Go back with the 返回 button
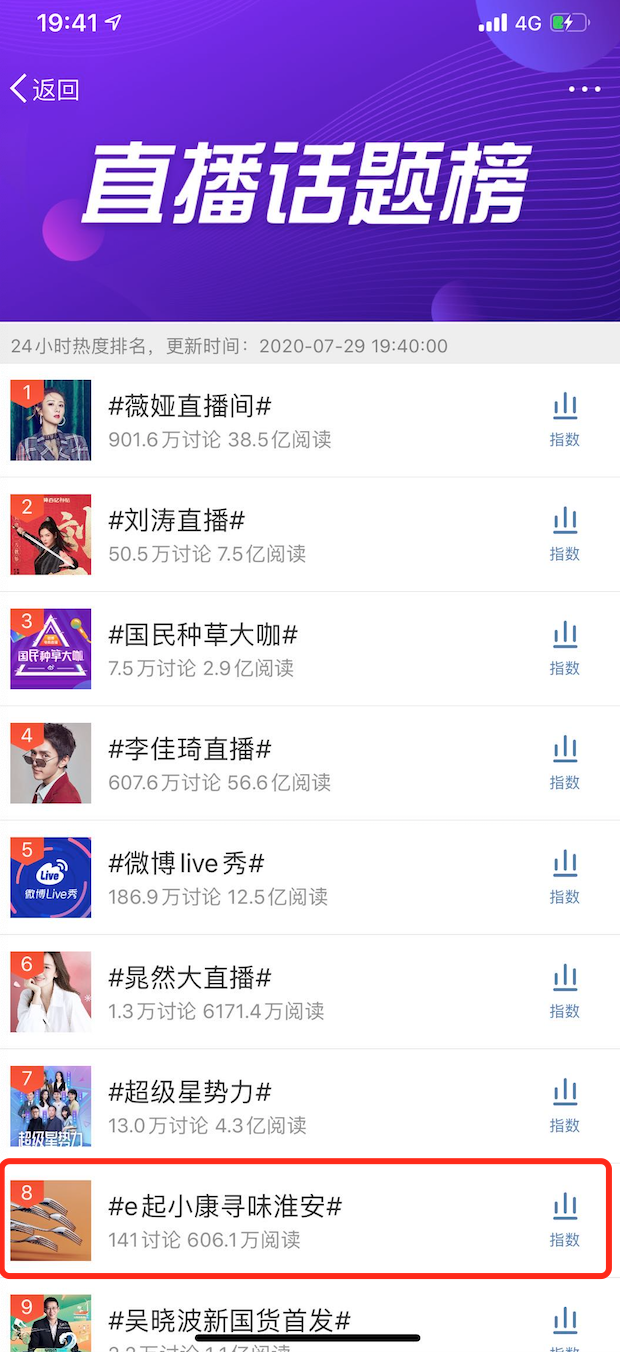The image size is (620, 1352). [x=45, y=89]
